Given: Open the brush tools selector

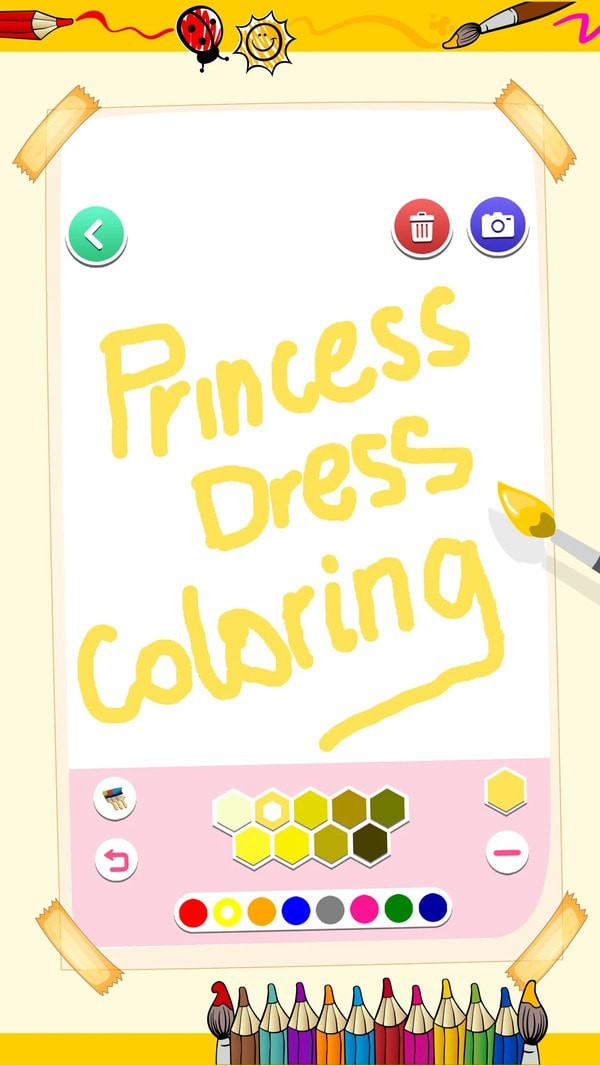Looking at the screenshot, I should [116, 798].
